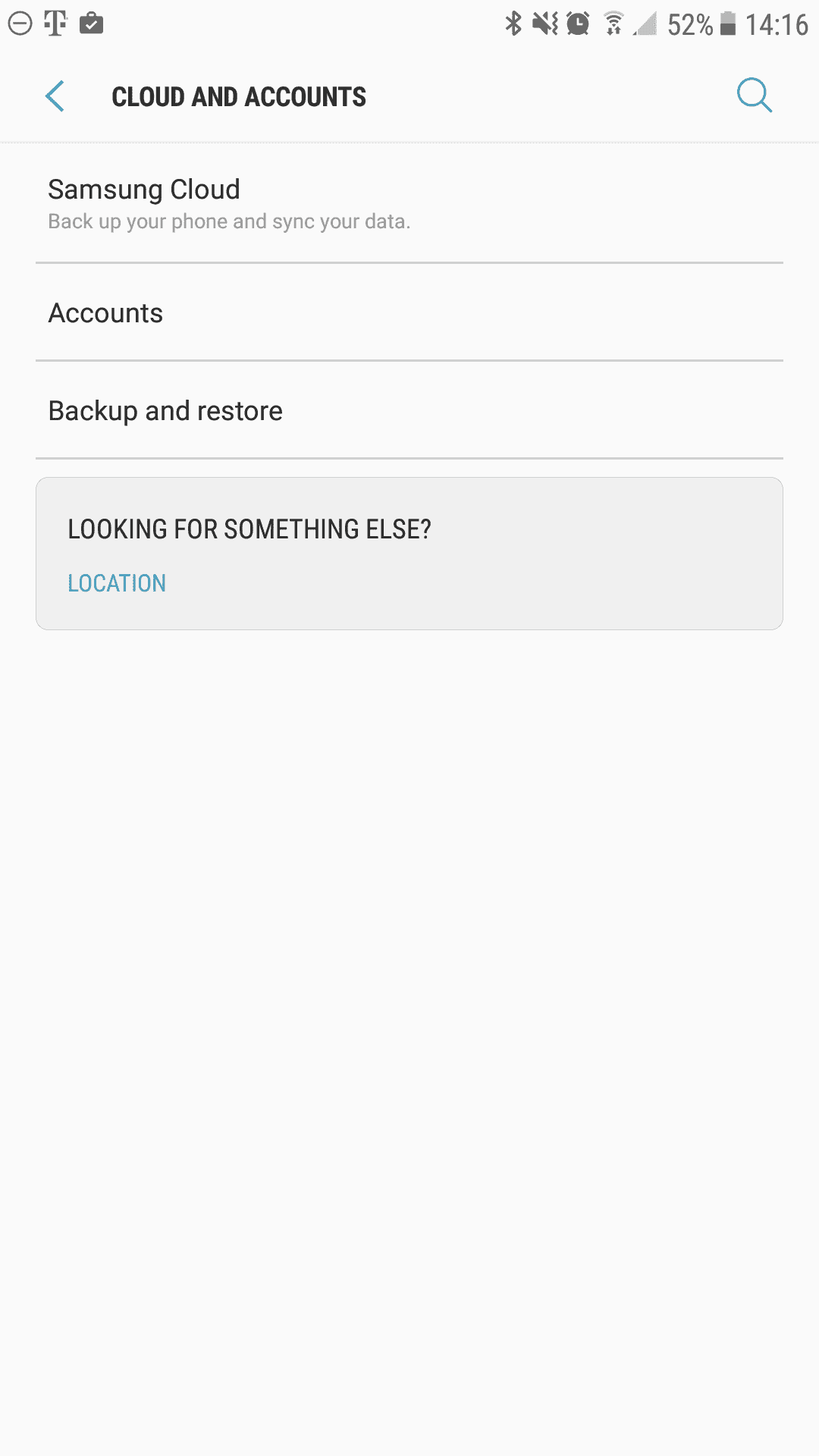The image size is (819, 1456).
Task: Open the Accounts row
Action: pyautogui.click(x=409, y=313)
